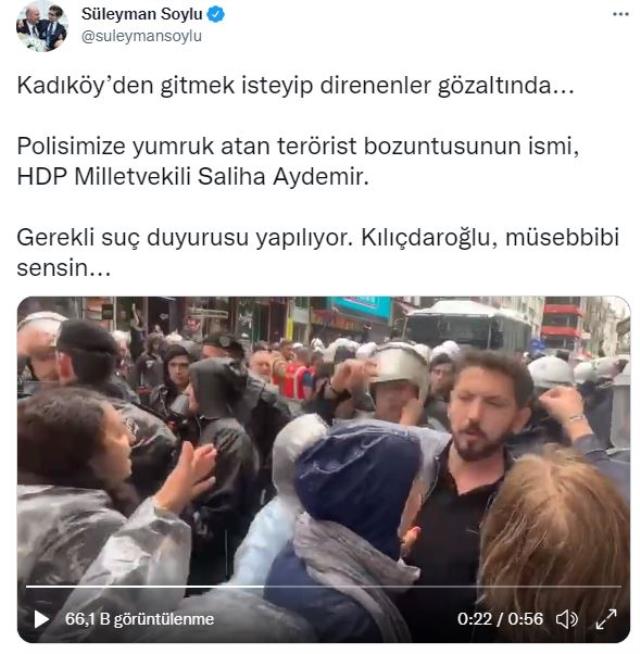Play the embedded video

pos(41,619)
